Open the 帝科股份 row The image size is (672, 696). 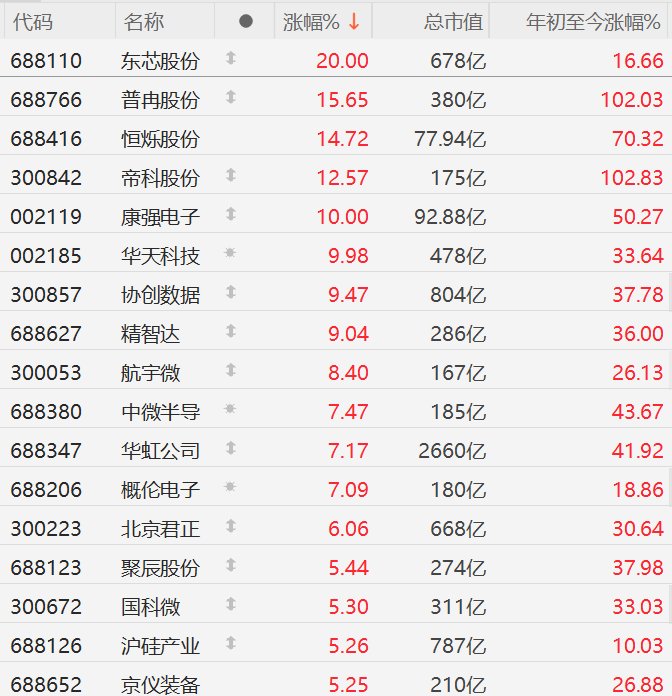(x=160, y=178)
